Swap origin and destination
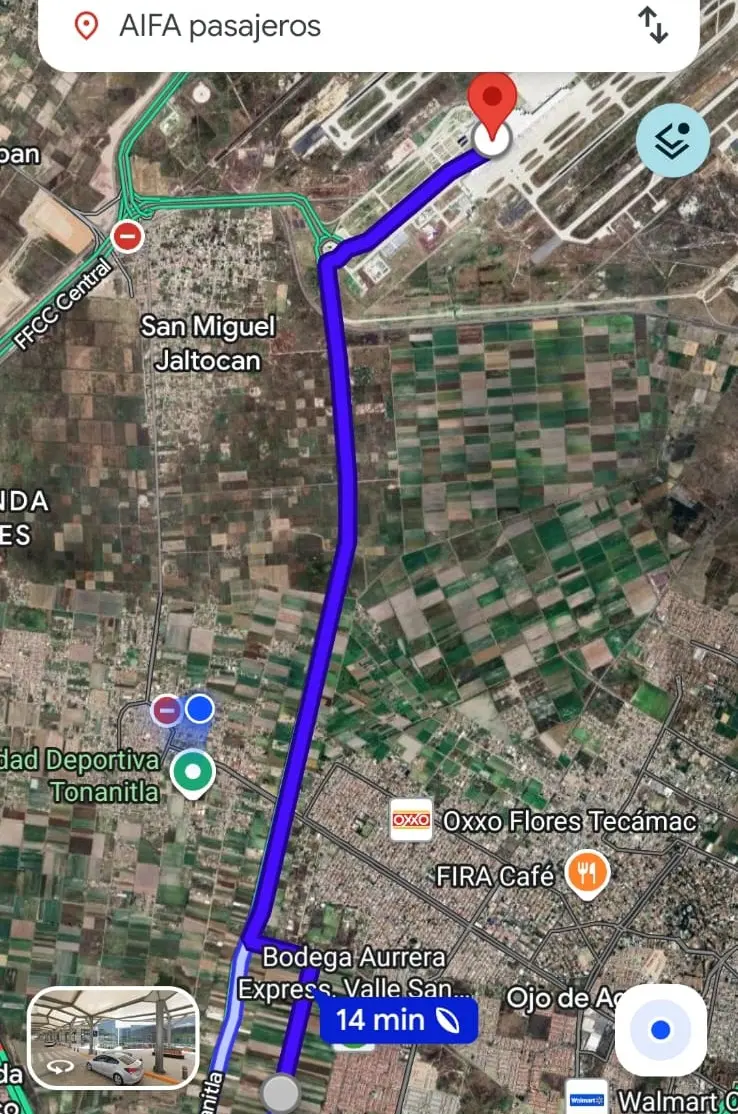The height and width of the screenshot is (1114, 738). click(x=653, y=25)
